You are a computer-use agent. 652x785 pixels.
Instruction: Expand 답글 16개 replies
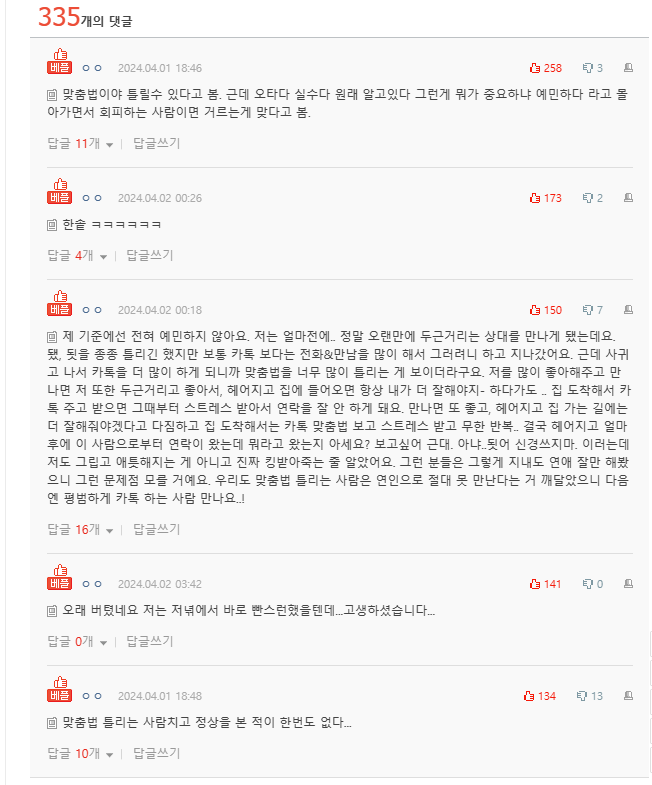click(x=81, y=529)
